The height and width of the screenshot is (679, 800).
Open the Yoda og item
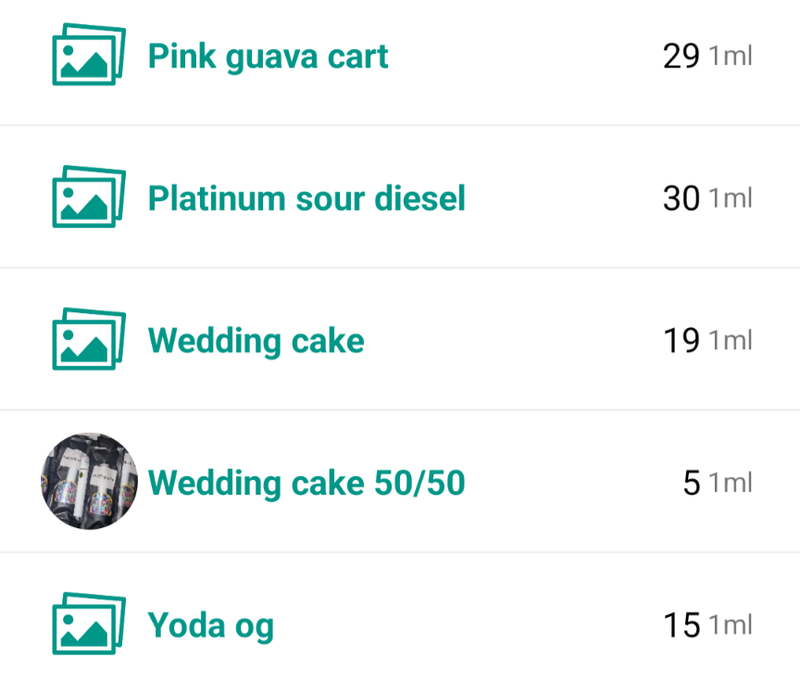pyautogui.click(x=211, y=626)
